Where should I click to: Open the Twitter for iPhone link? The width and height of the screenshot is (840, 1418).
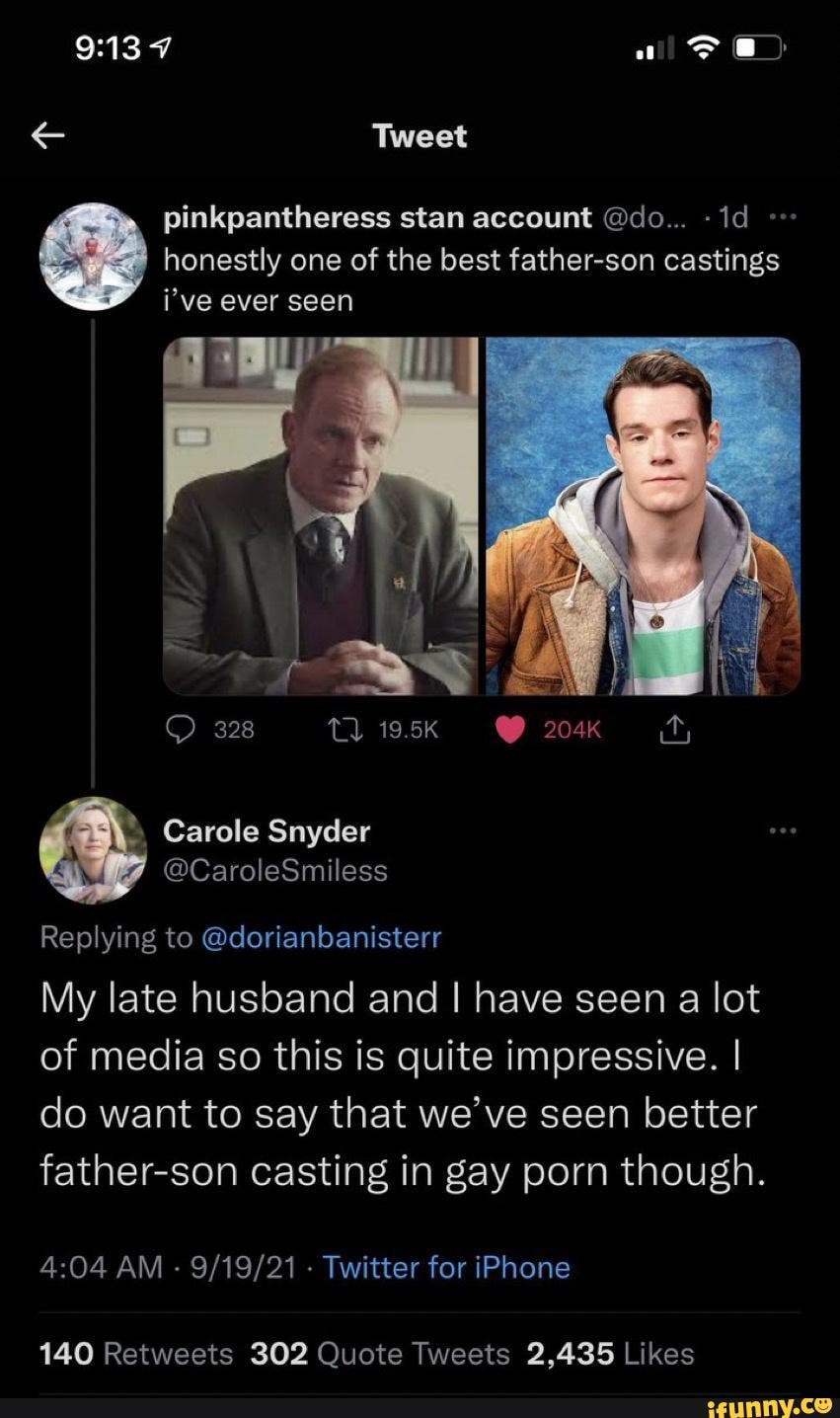pos(446,1267)
